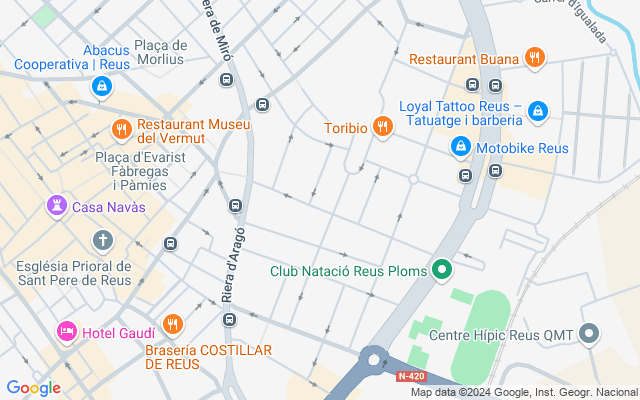Select the Centre Hípic Reus QMT pin
Screen dimensions: 640x400
589,334
